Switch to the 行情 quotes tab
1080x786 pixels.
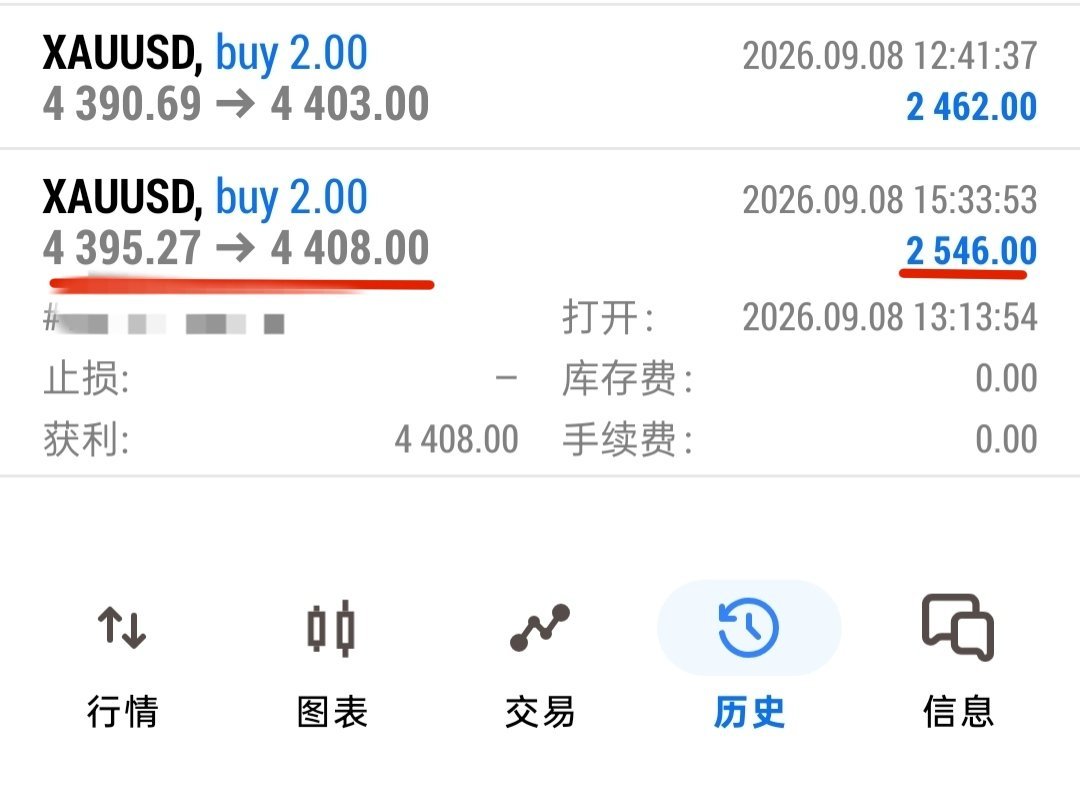(123, 665)
